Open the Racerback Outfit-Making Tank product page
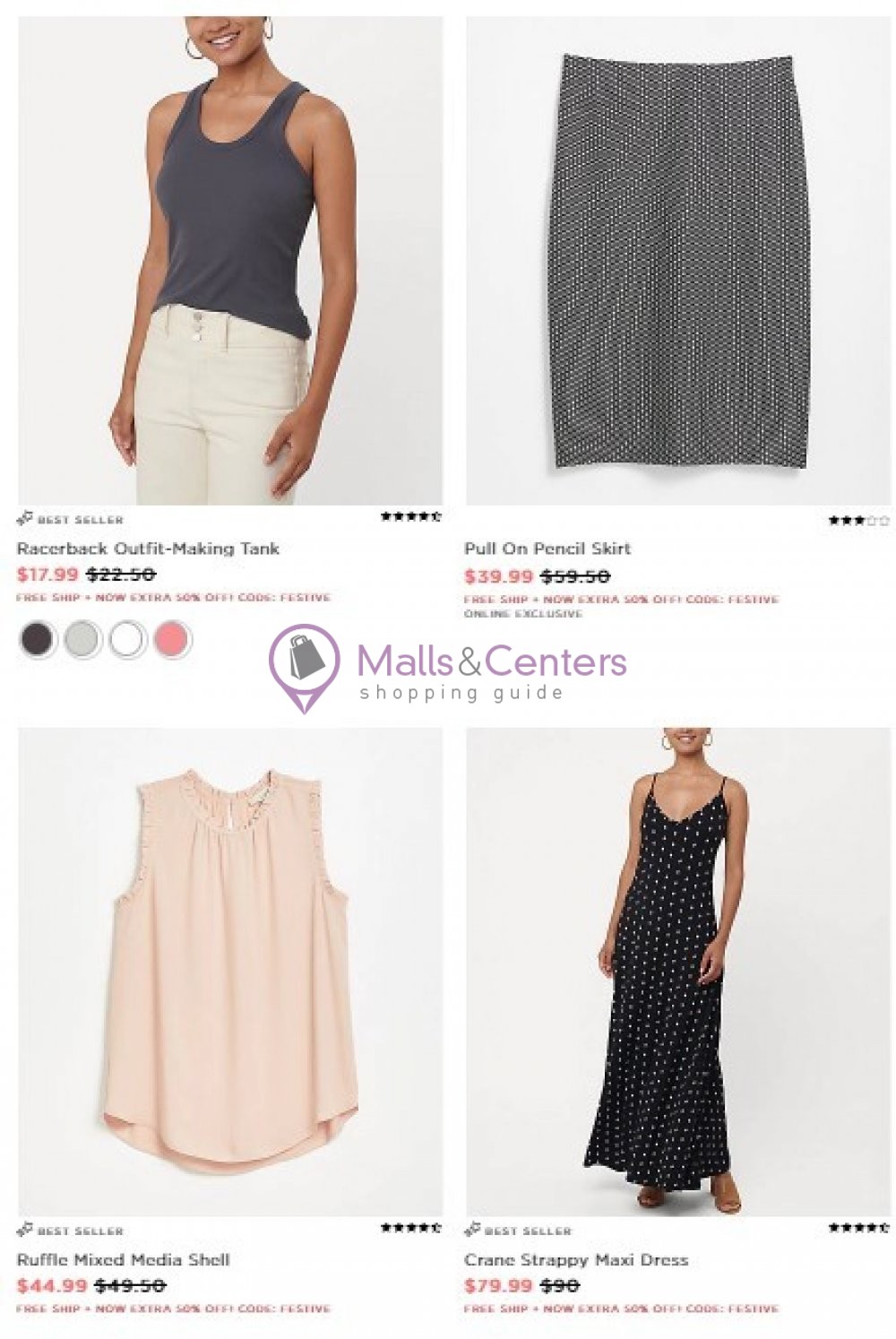Viewport: 896px width, 1339px height. (x=150, y=548)
